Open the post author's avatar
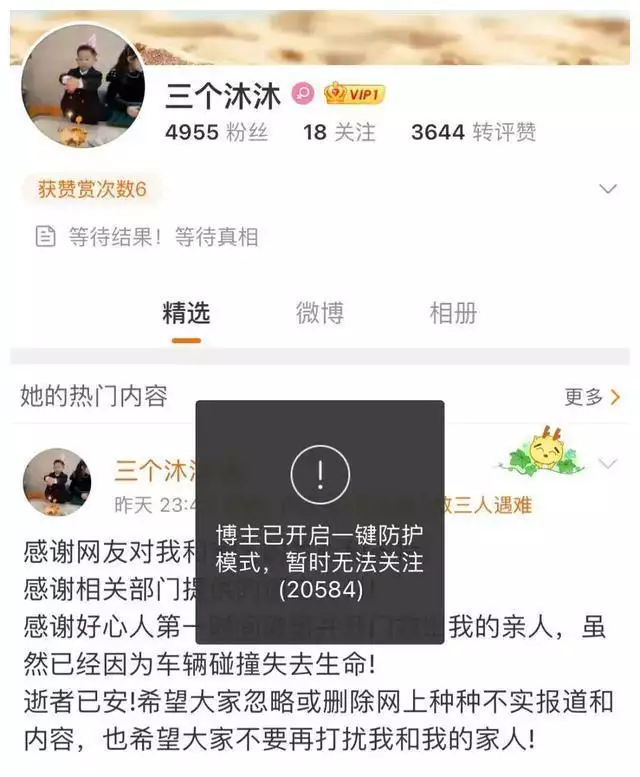 click(57, 482)
